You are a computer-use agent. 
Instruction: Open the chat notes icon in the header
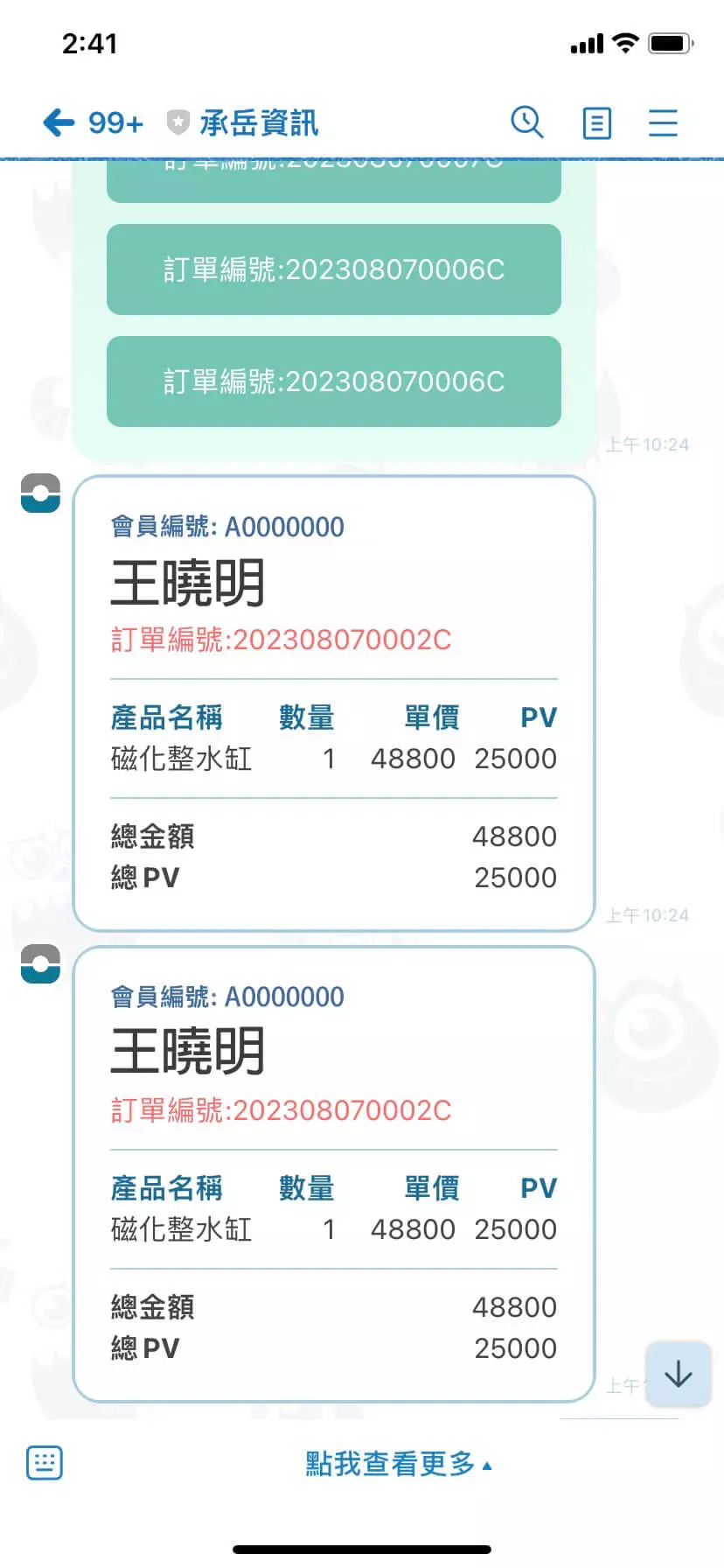point(596,122)
